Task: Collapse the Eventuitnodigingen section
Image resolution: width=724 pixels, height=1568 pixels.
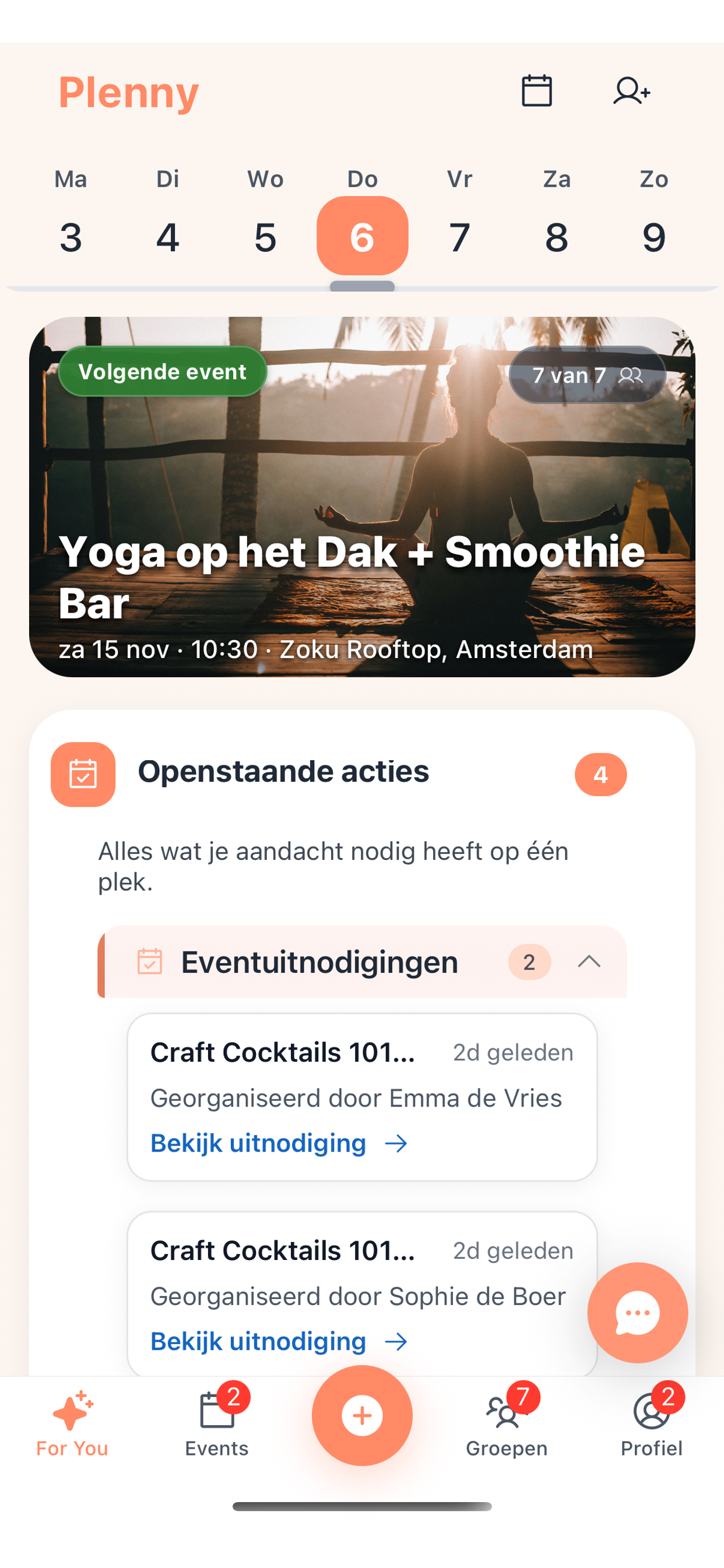Action: click(x=588, y=962)
